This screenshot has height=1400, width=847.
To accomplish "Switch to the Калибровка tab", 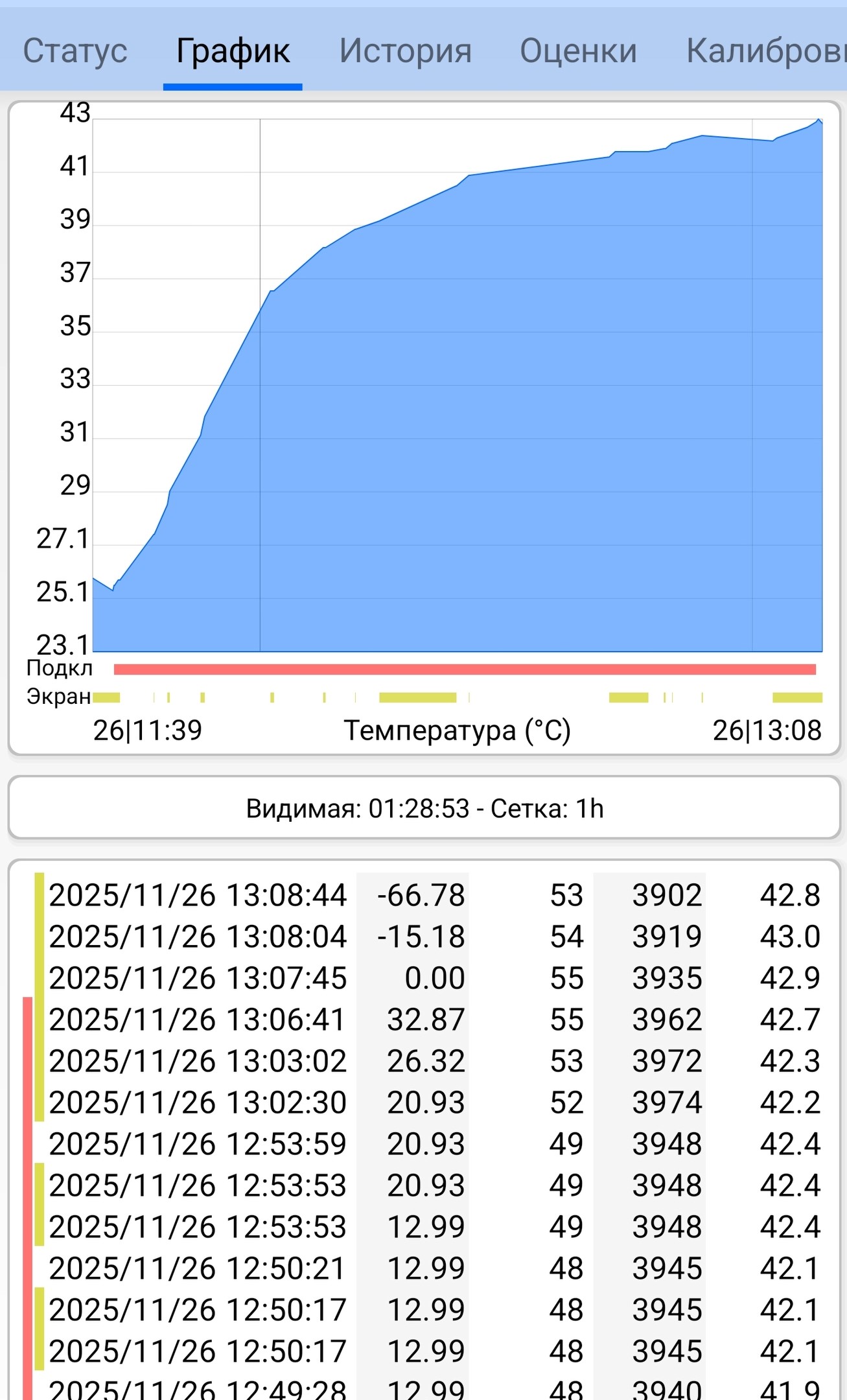I will point(766,51).
